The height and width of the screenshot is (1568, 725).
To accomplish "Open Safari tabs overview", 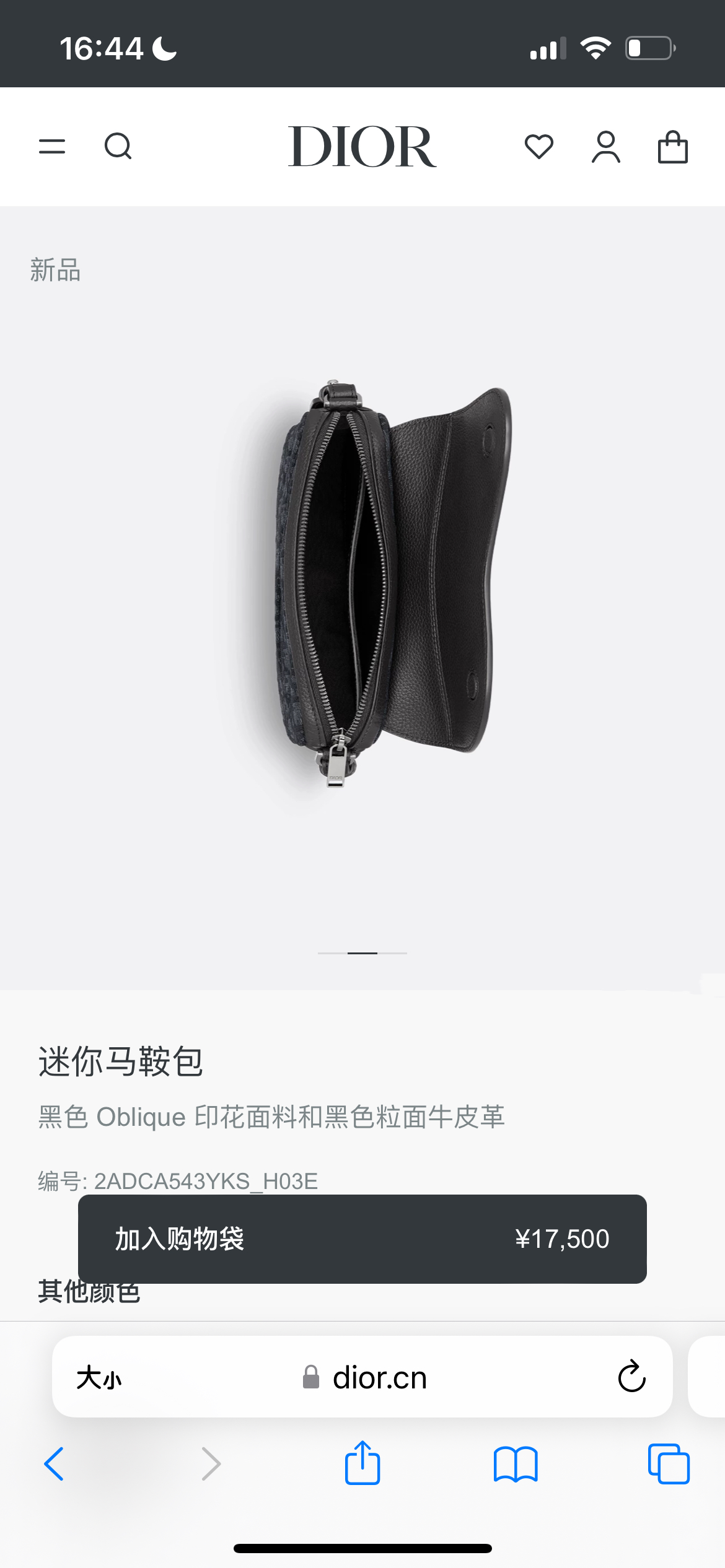I will click(668, 1464).
